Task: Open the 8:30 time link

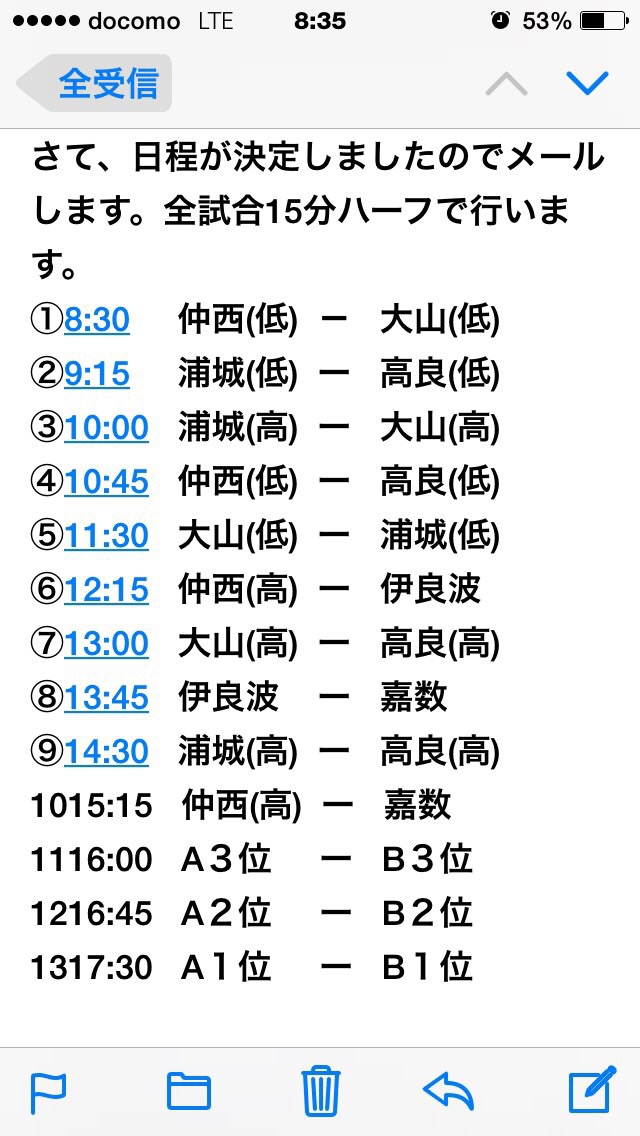Action: 97,320
